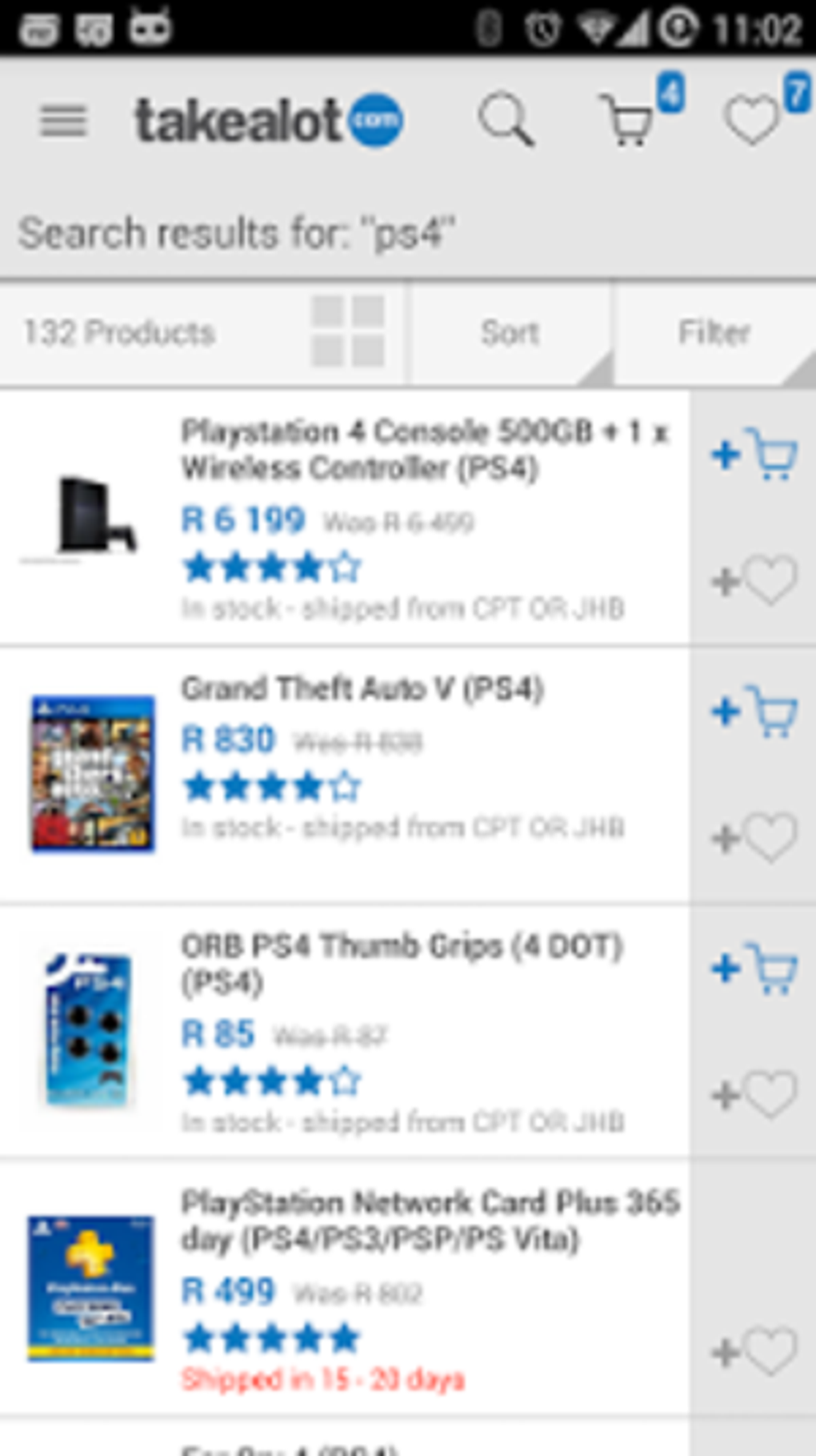Open ORB PS4 Thumb Grips product
The image size is (816, 1456).
click(x=344, y=1031)
